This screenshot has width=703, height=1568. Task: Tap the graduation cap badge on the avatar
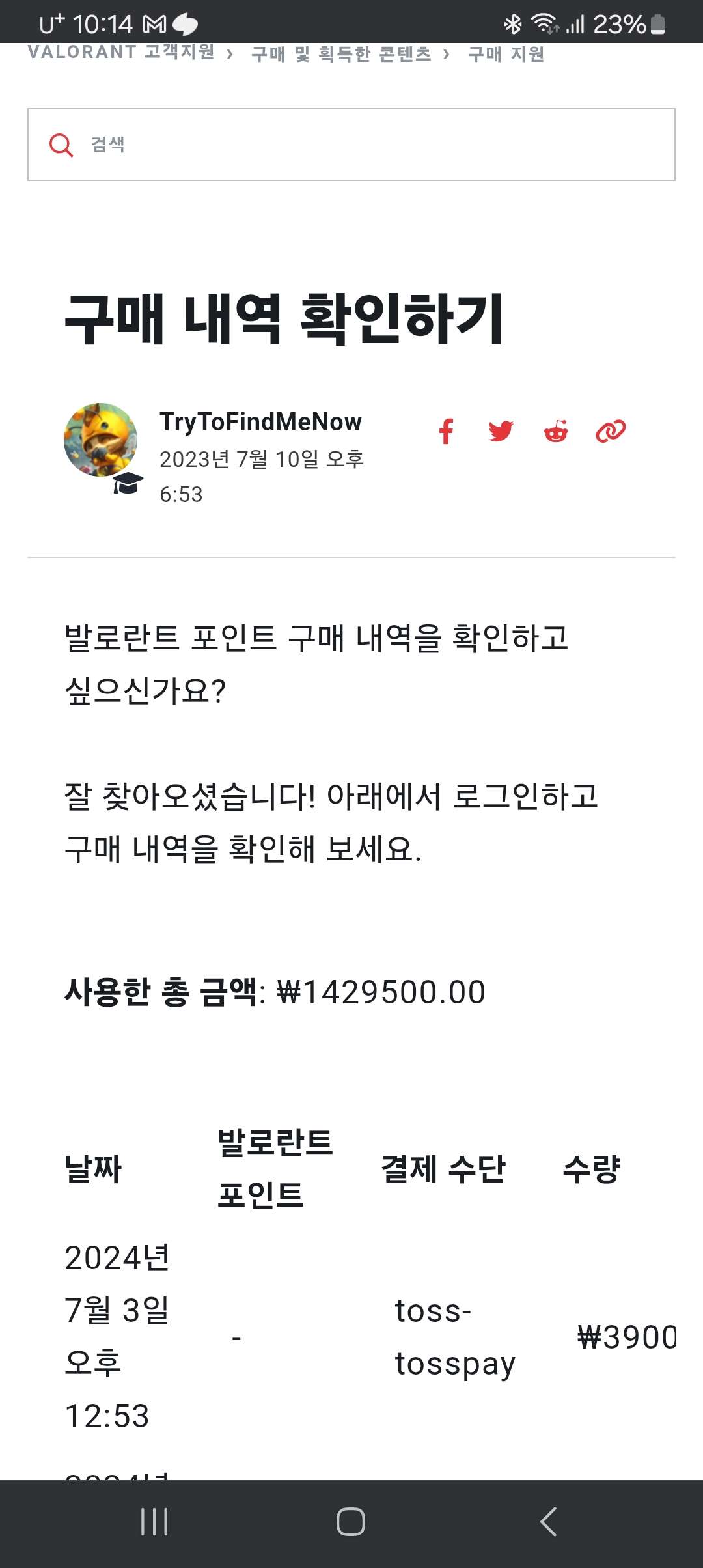[129, 484]
